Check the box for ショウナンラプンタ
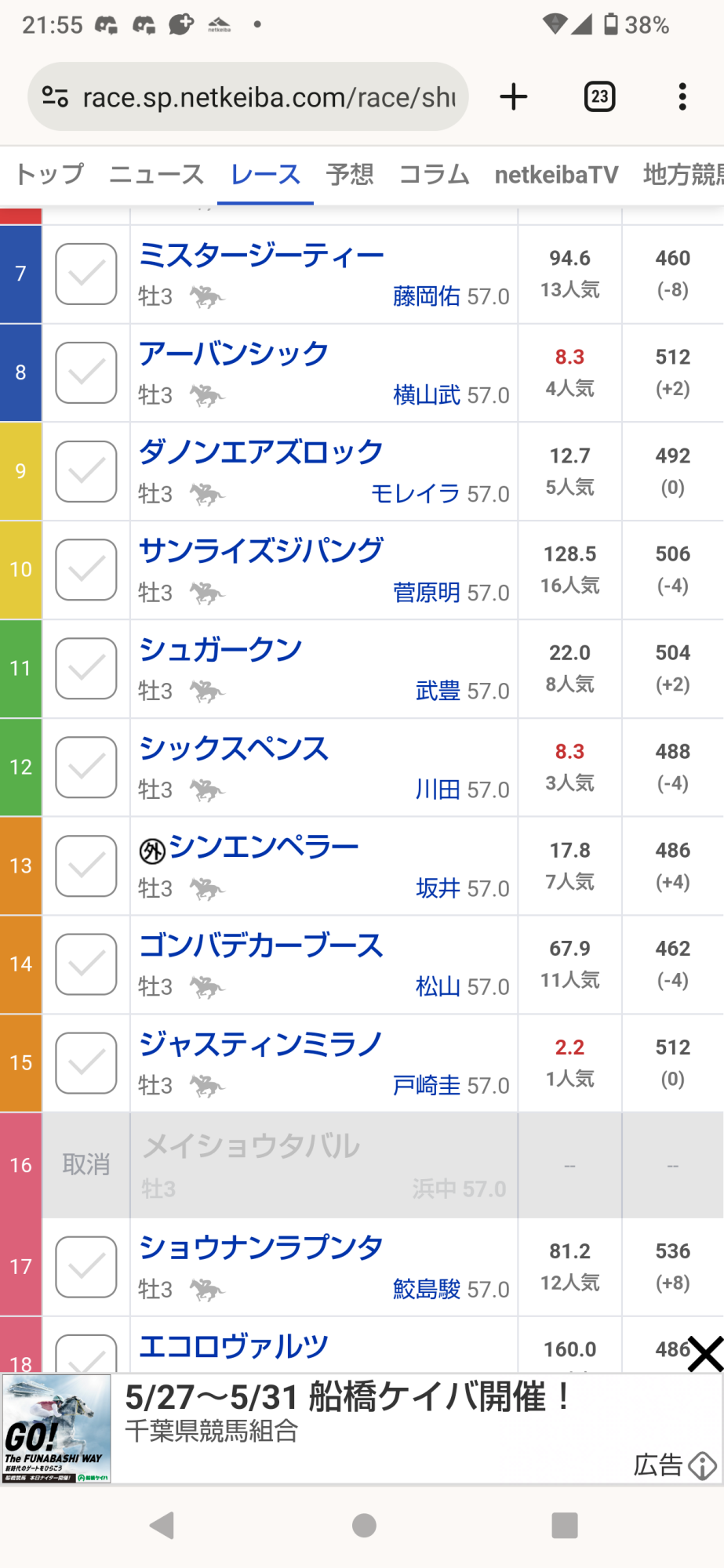Image resolution: width=724 pixels, height=1568 pixels. 86,1267
